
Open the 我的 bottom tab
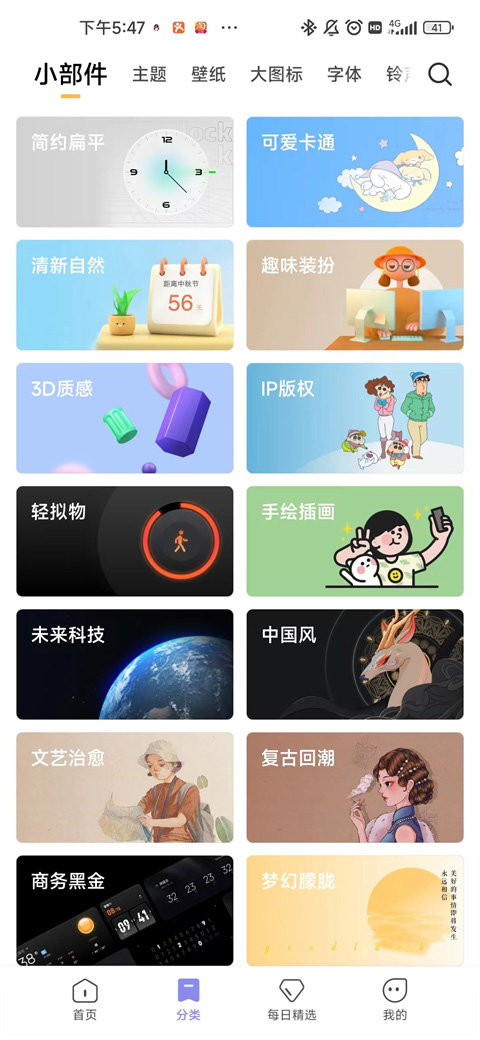[394, 1000]
